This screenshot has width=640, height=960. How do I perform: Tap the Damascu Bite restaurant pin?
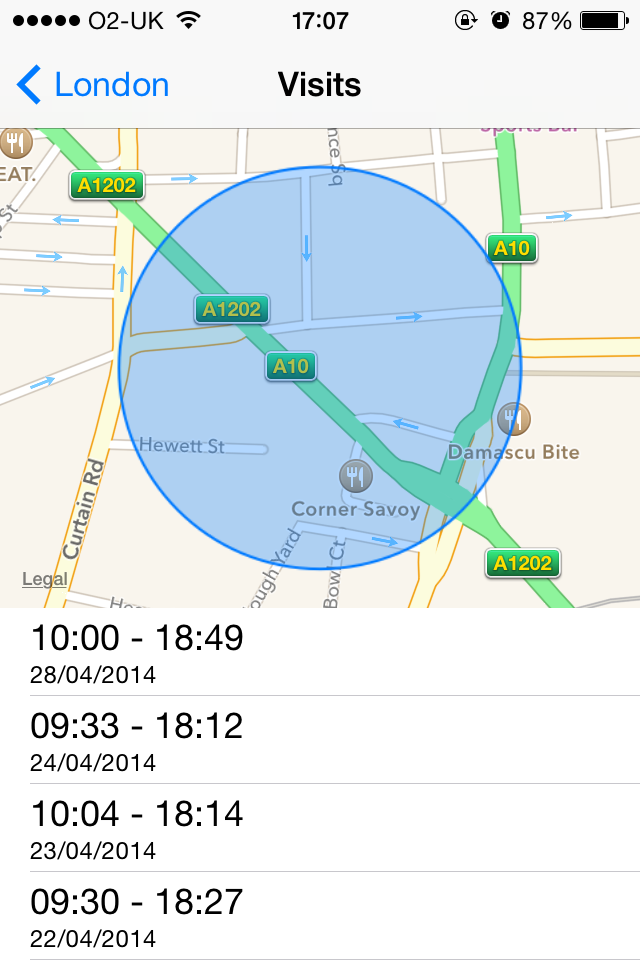pos(513,419)
